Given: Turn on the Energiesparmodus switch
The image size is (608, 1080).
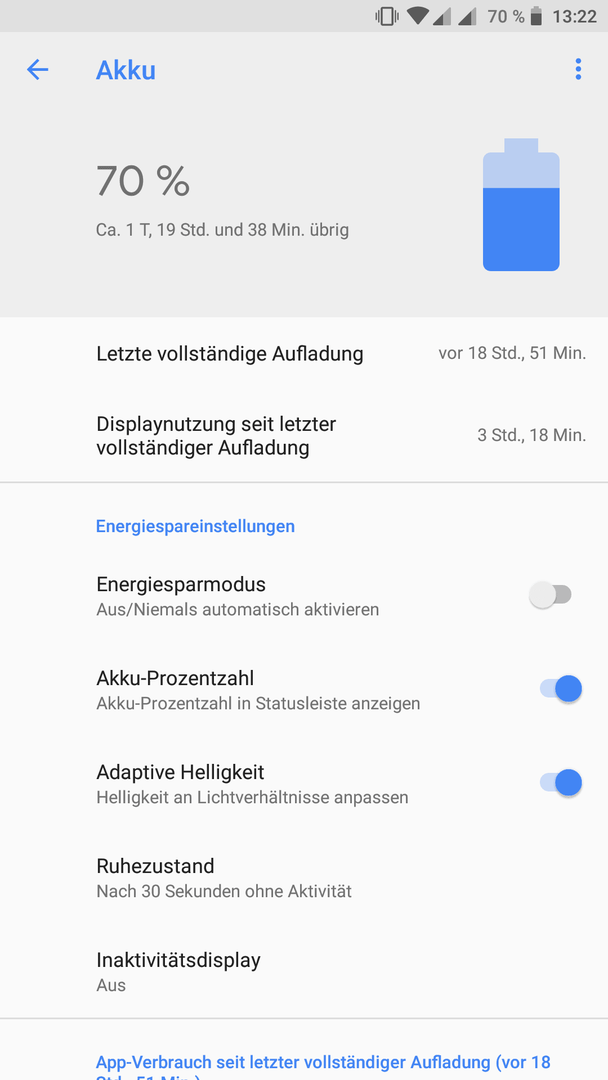Looking at the screenshot, I should click(x=550, y=595).
